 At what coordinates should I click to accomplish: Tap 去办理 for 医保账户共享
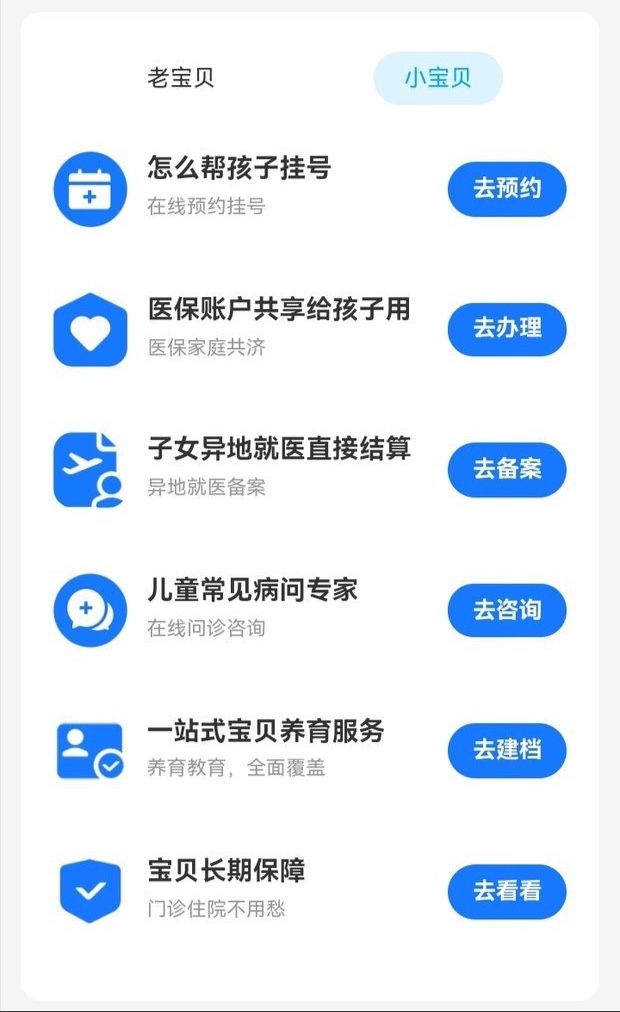507,329
